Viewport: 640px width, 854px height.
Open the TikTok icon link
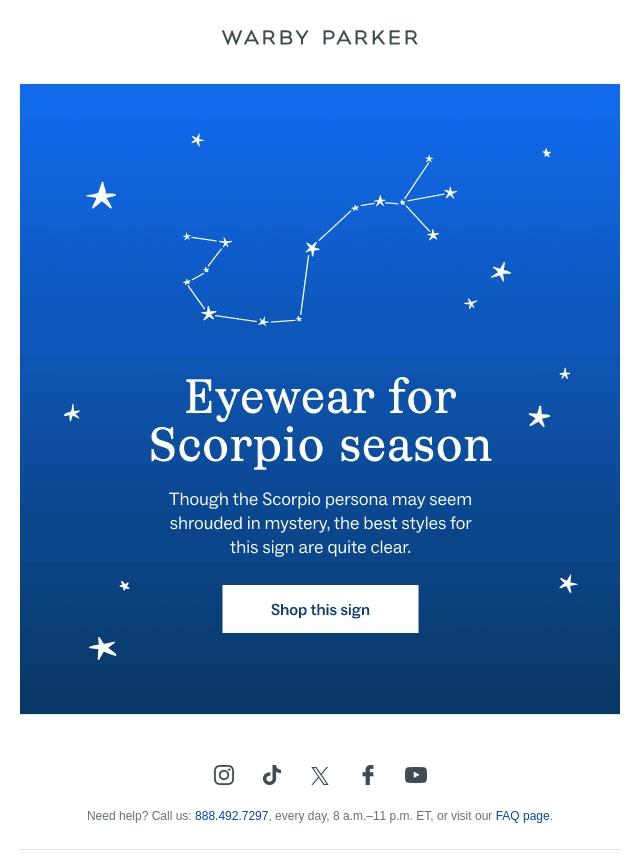pos(272,775)
